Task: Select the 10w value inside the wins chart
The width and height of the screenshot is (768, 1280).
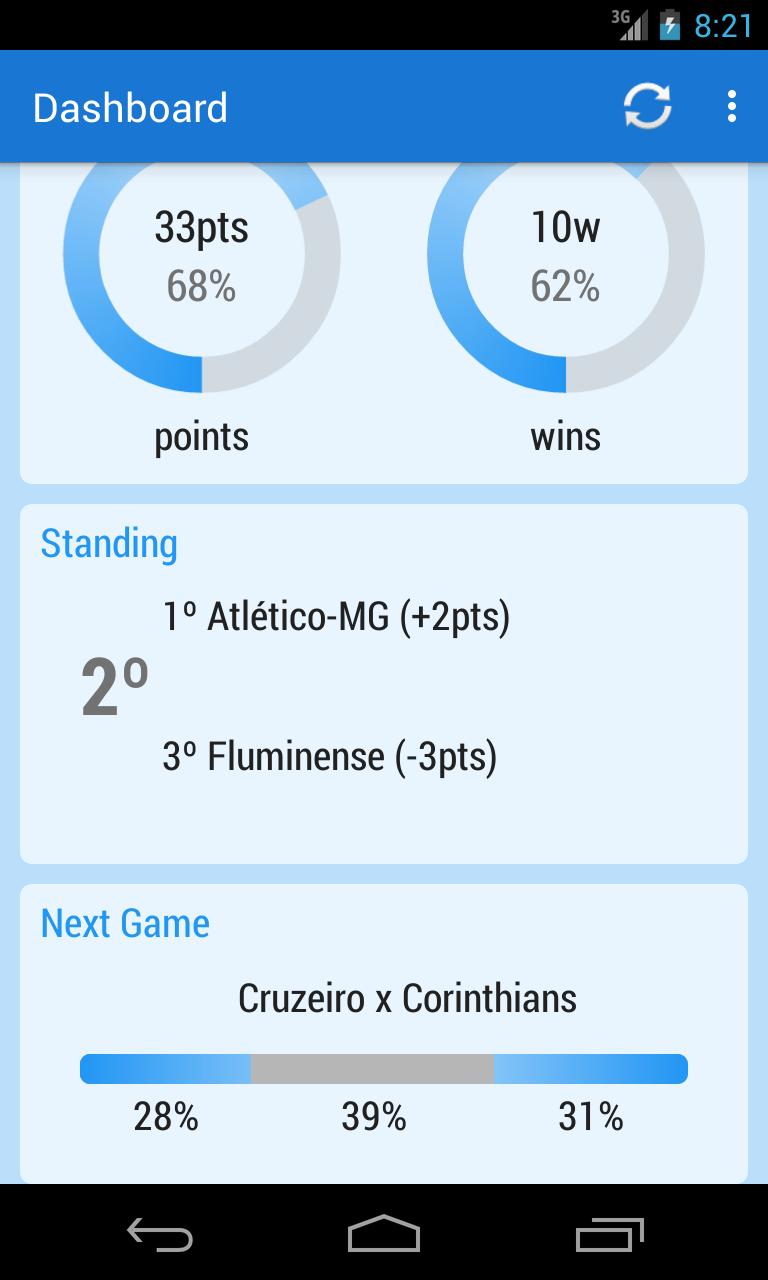Action: point(566,226)
